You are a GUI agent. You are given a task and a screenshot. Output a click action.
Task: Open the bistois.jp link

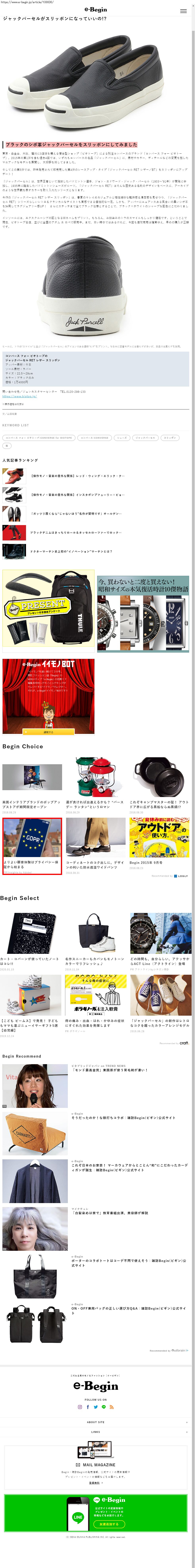(19, 396)
